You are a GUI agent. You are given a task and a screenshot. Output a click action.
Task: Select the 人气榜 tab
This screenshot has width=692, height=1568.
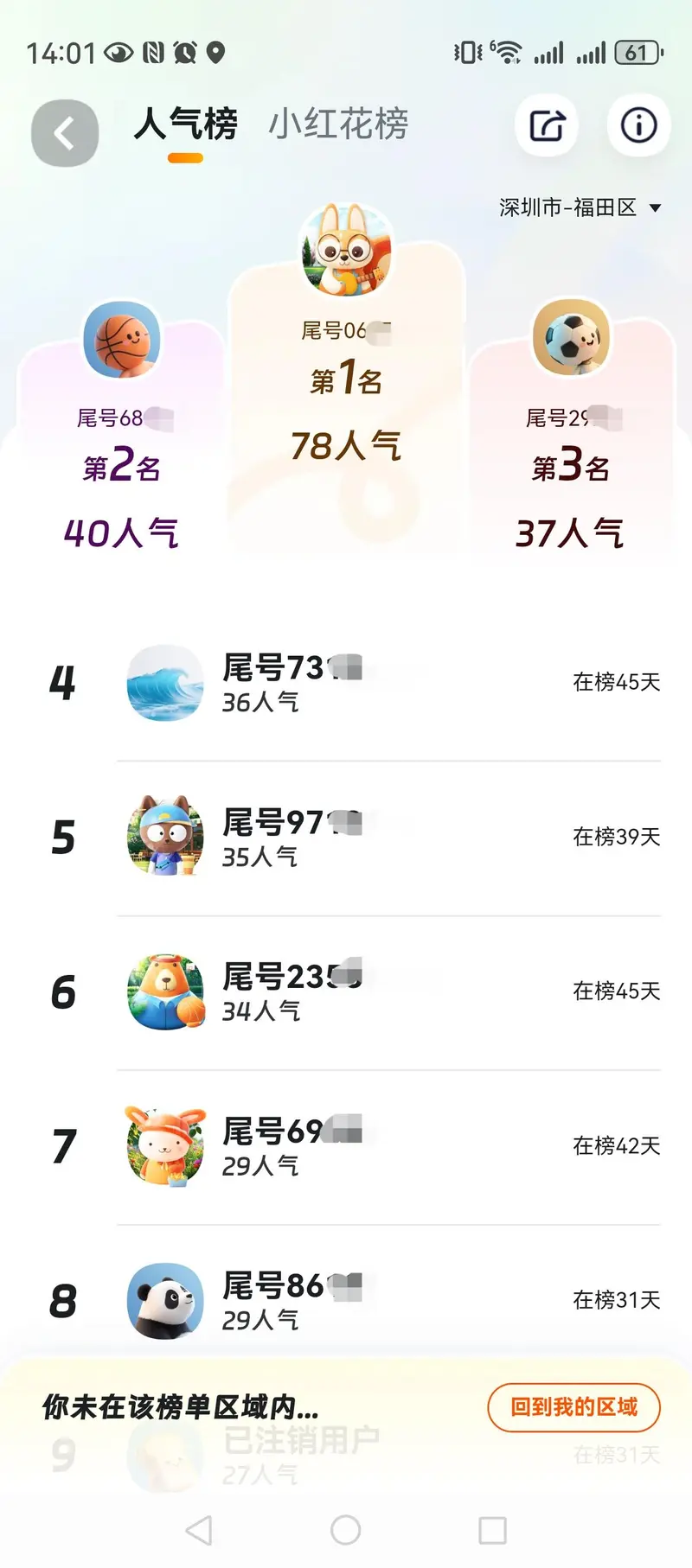click(185, 124)
